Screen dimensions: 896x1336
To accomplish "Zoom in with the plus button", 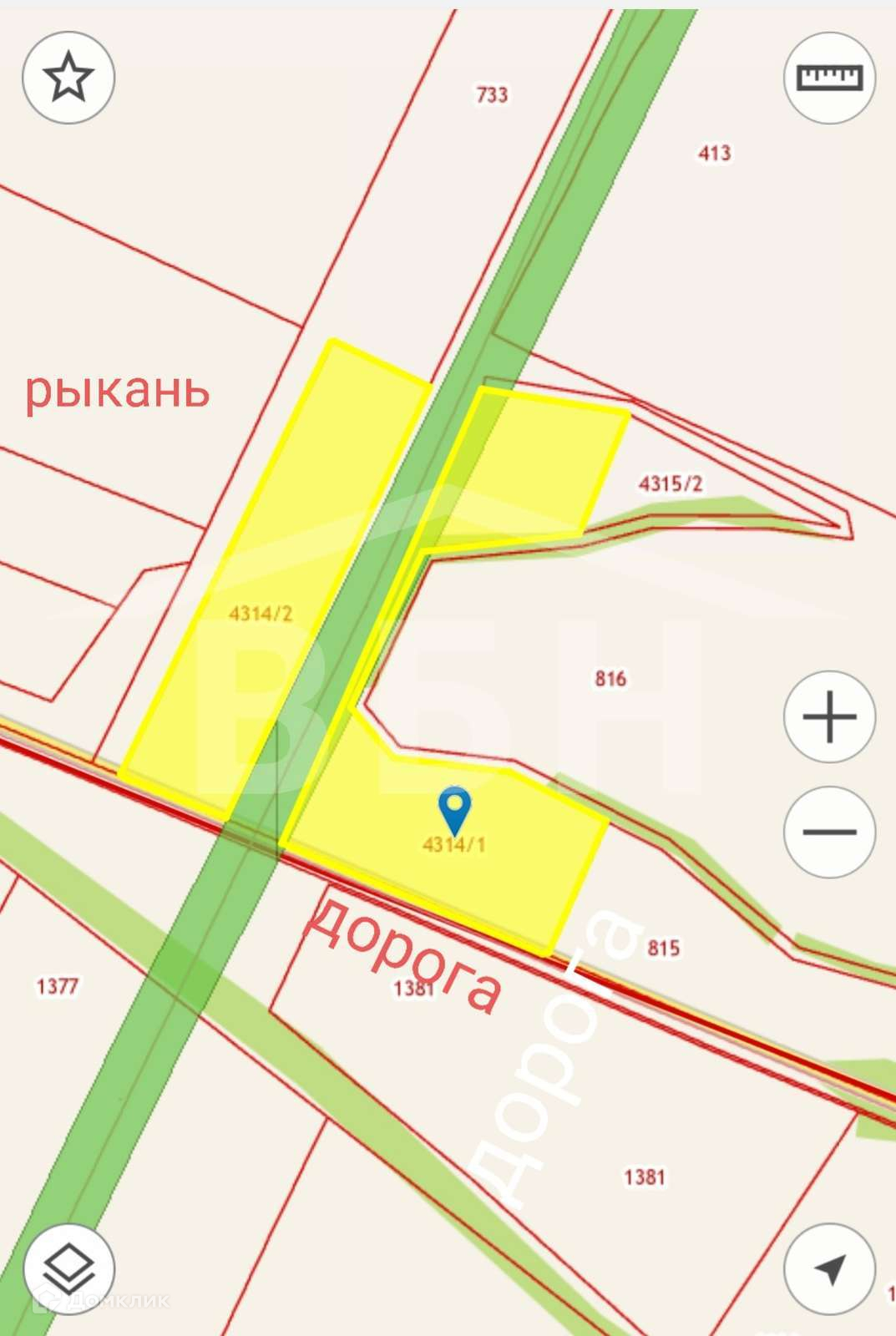I will (x=829, y=716).
